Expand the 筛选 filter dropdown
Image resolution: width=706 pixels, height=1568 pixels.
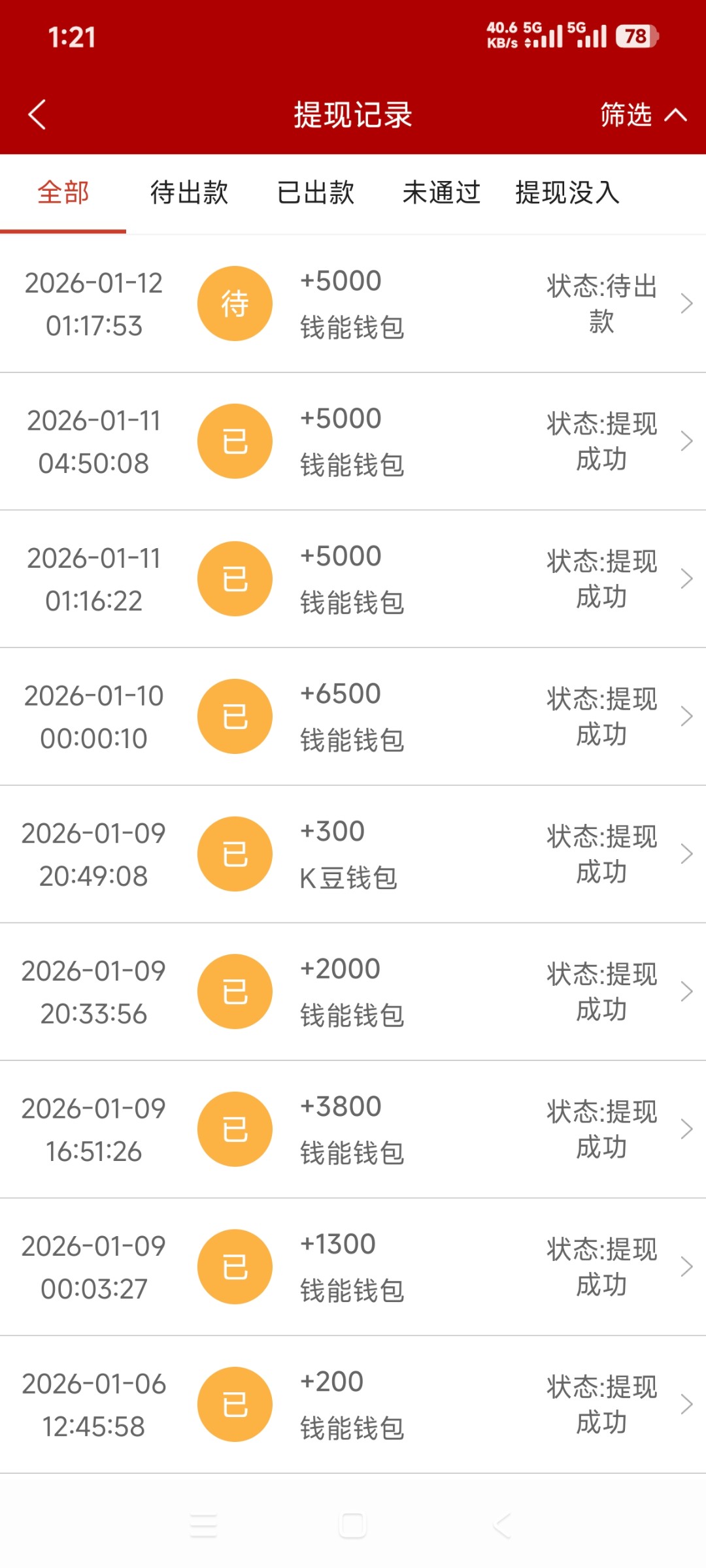tap(642, 115)
